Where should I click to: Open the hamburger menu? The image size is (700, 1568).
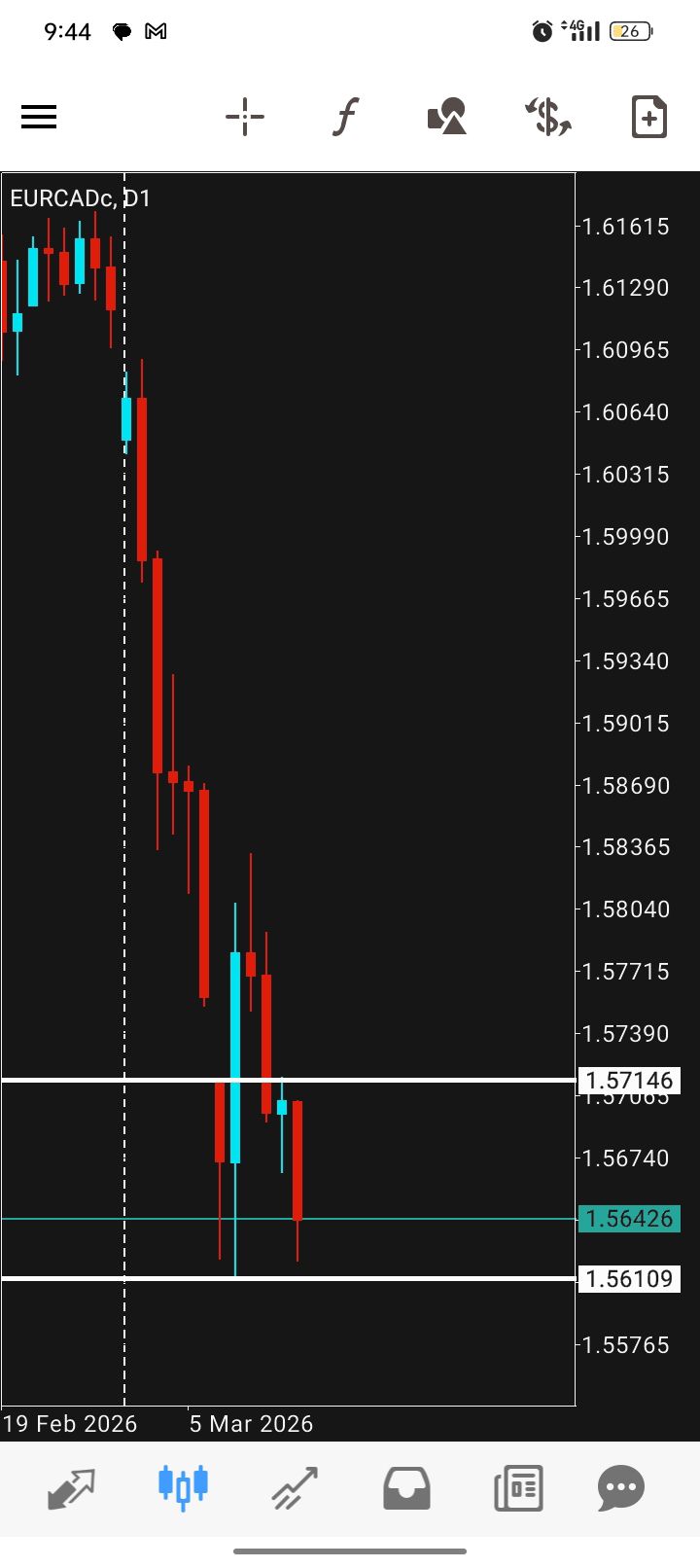click(x=39, y=118)
